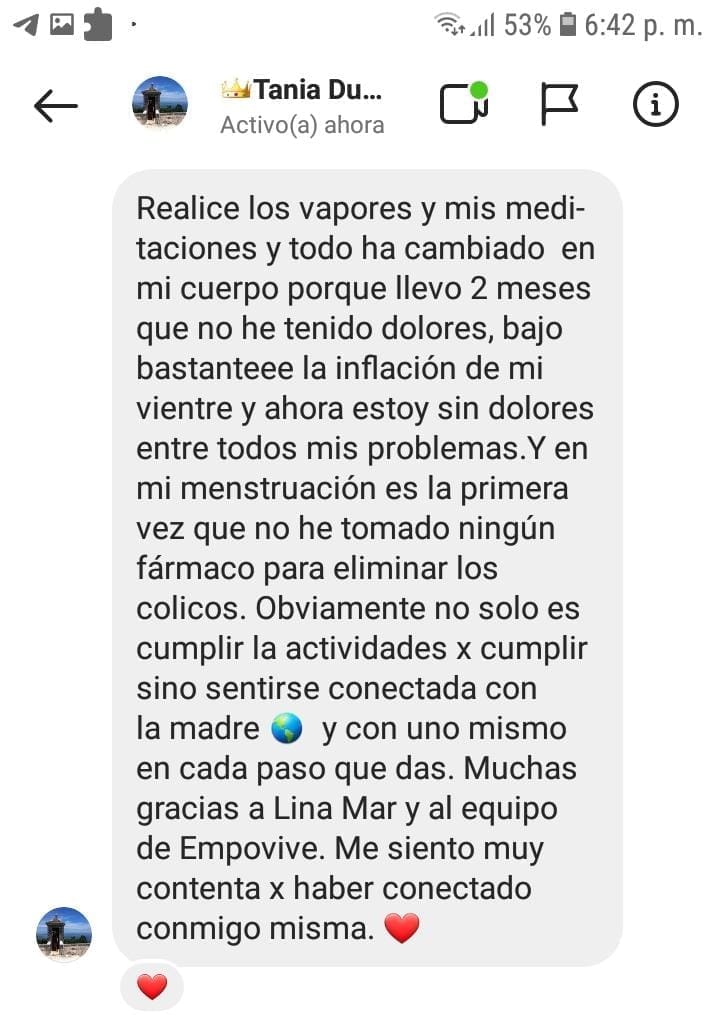Start a video call with Tania

pos(464,104)
